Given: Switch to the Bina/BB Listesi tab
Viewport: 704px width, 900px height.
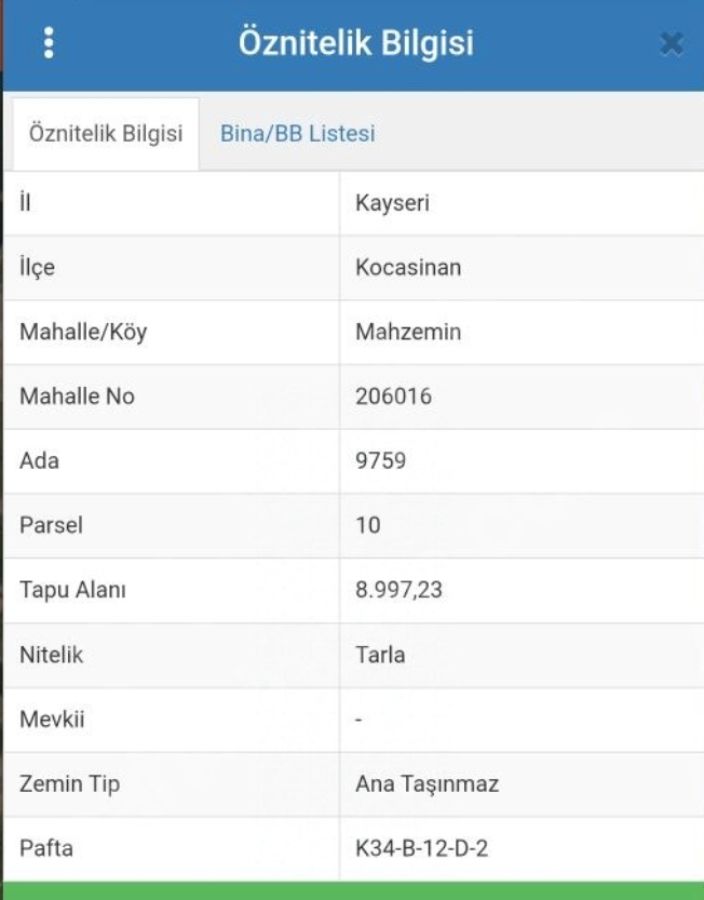Looking at the screenshot, I should (297, 134).
